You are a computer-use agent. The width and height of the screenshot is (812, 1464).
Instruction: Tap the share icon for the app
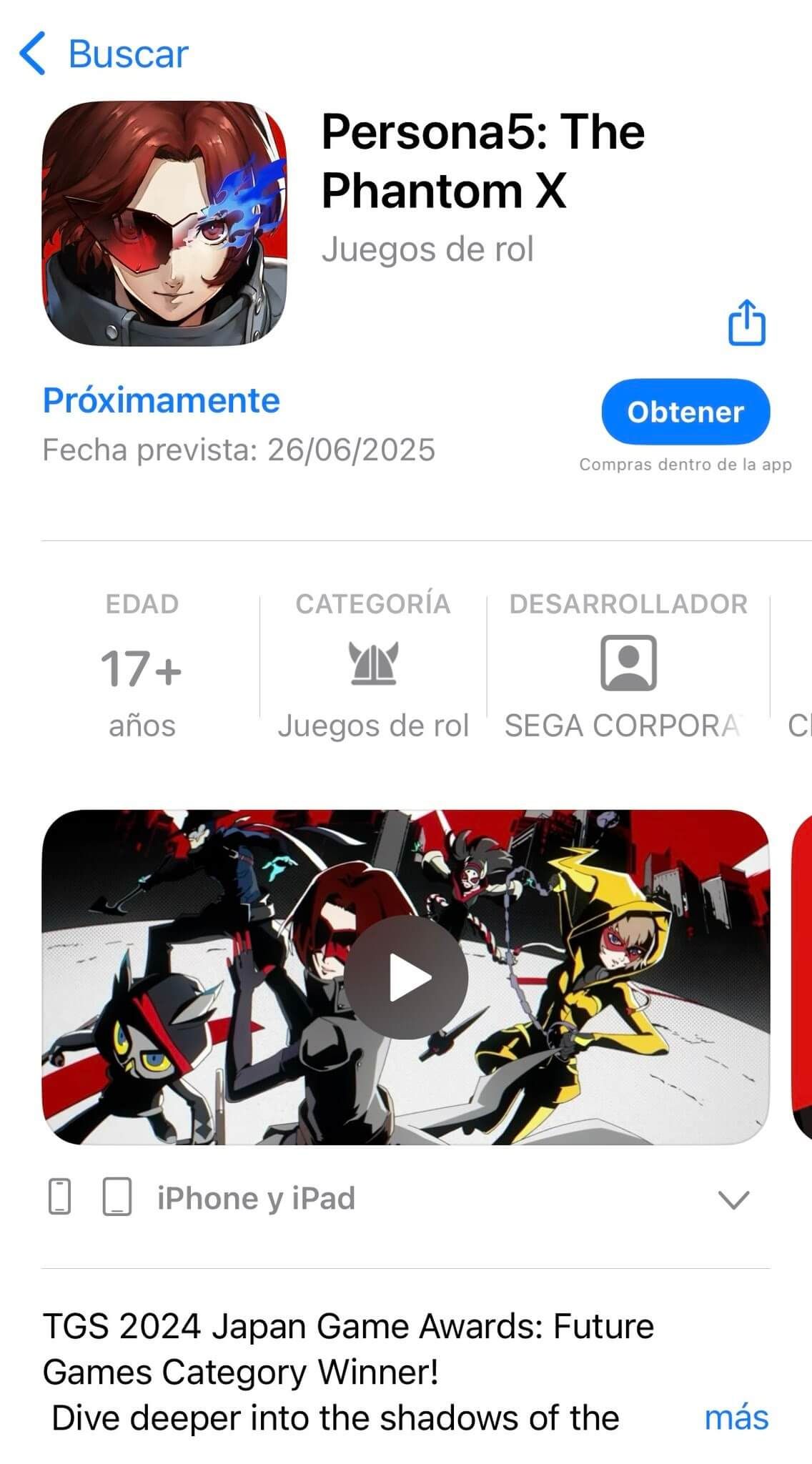(748, 323)
